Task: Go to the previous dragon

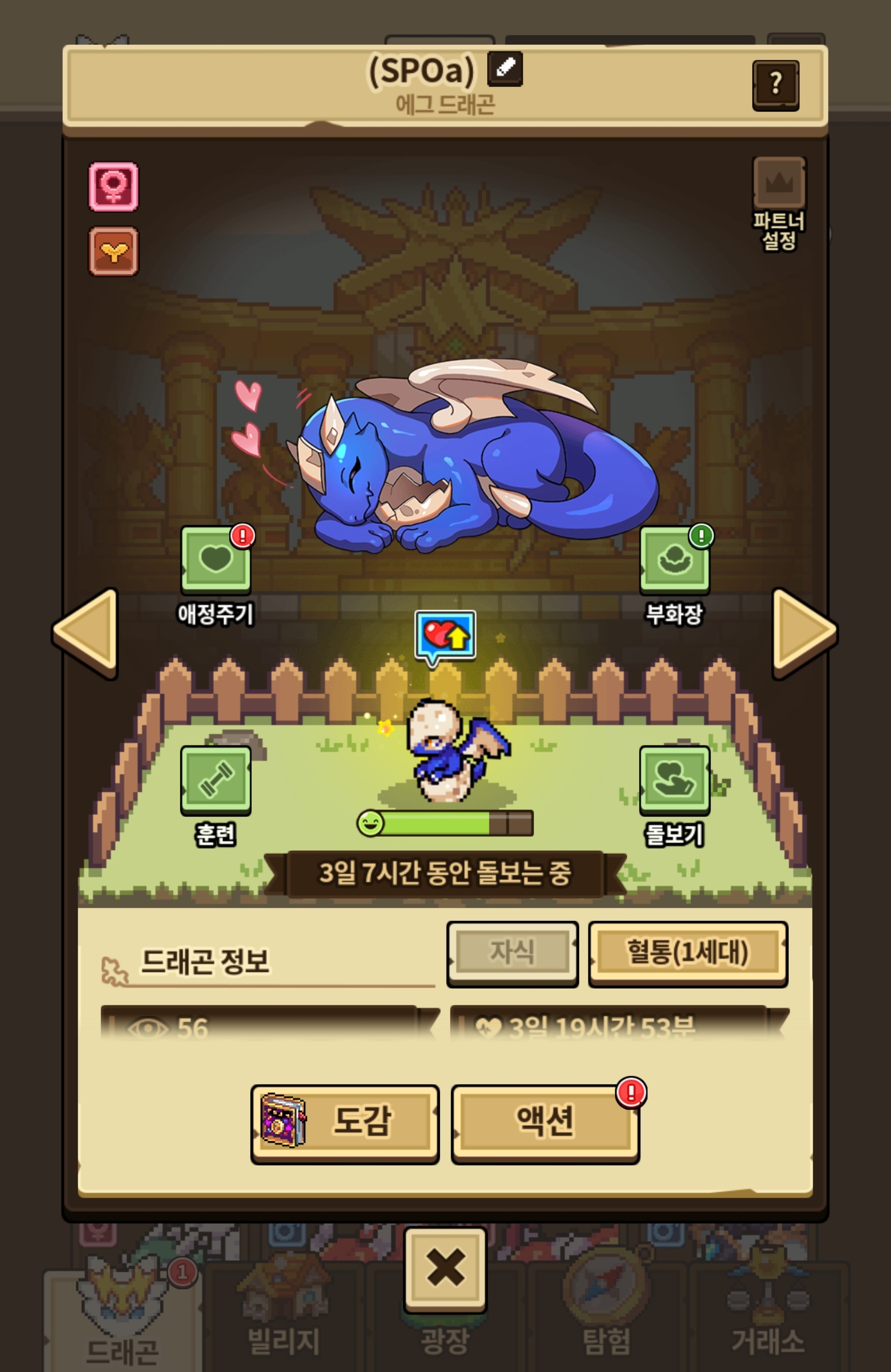Action: pyautogui.click(x=87, y=633)
